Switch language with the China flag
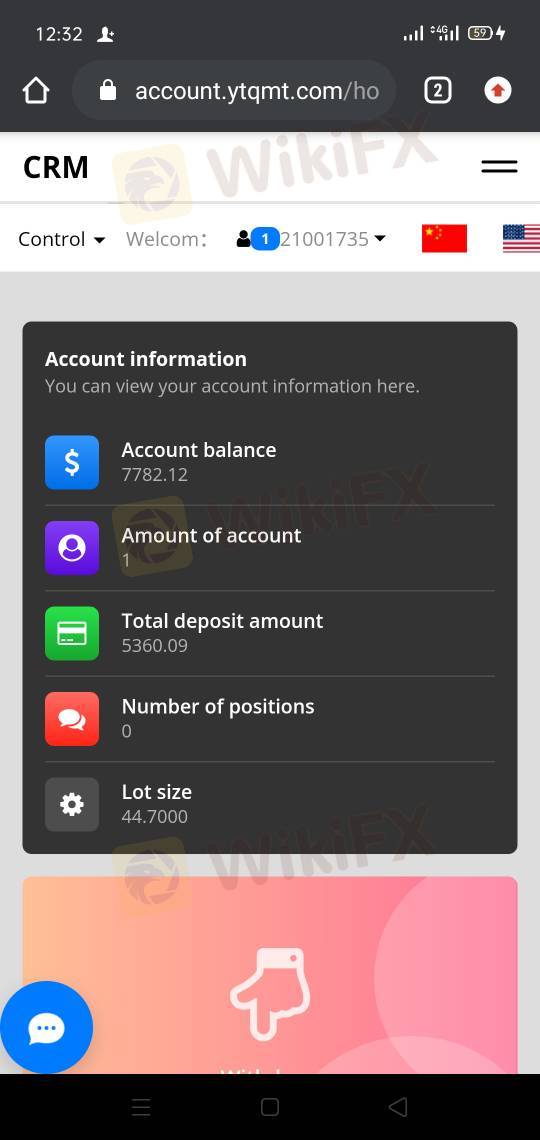 [x=444, y=238]
